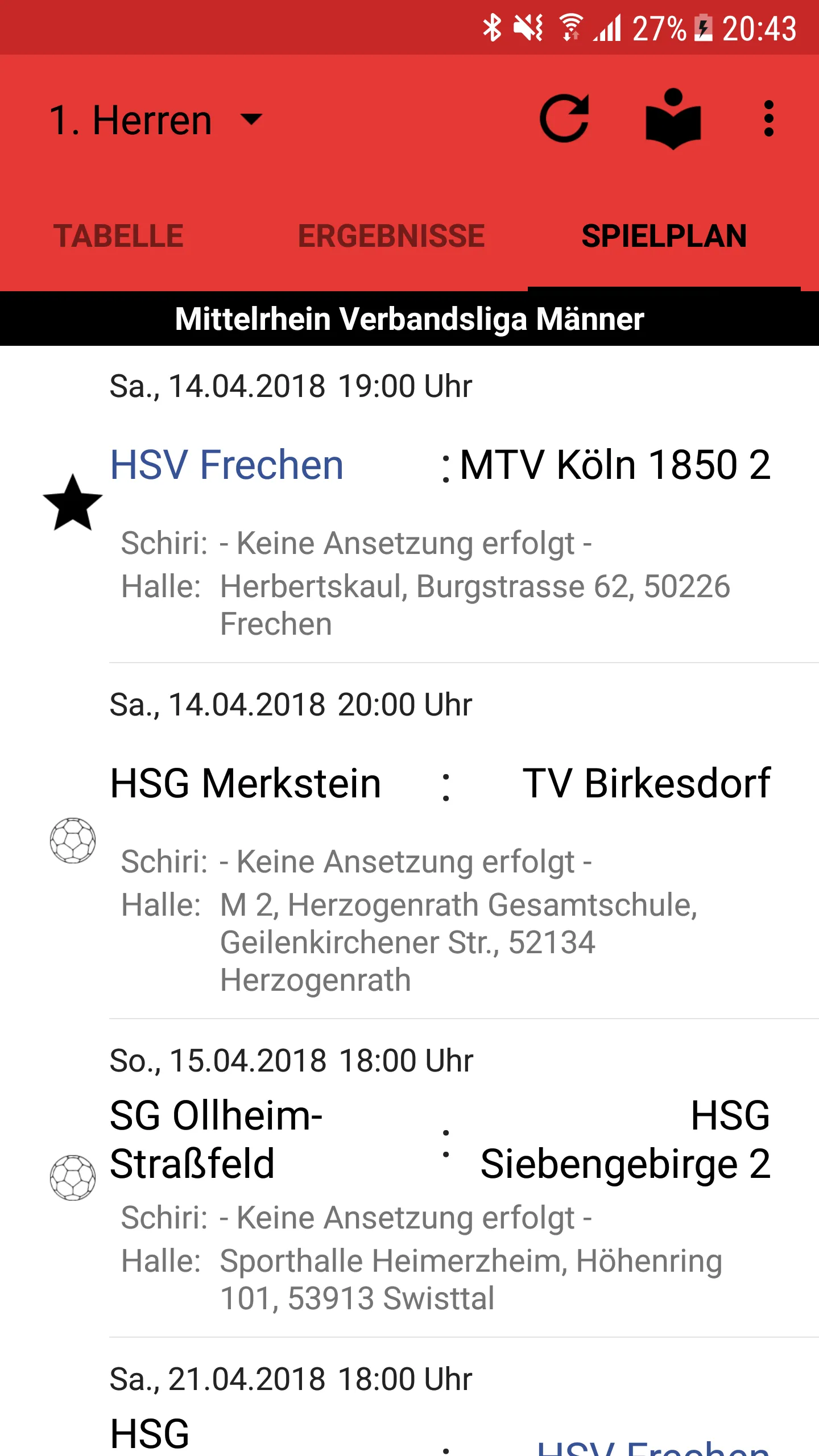The width and height of the screenshot is (819, 1456).
Task: Switch to the TABELLE tab
Action: (118, 234)
